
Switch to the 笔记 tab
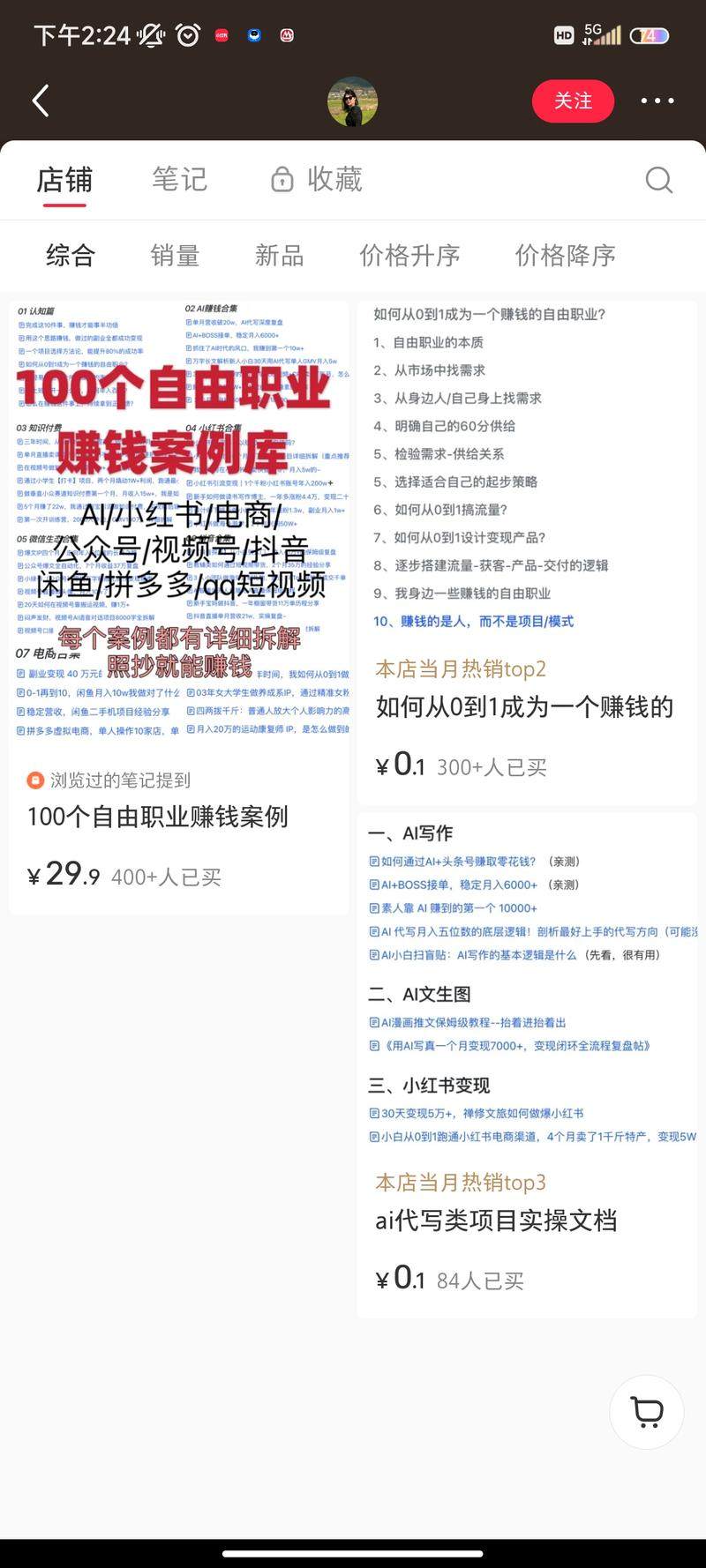[x=179, y=180]
